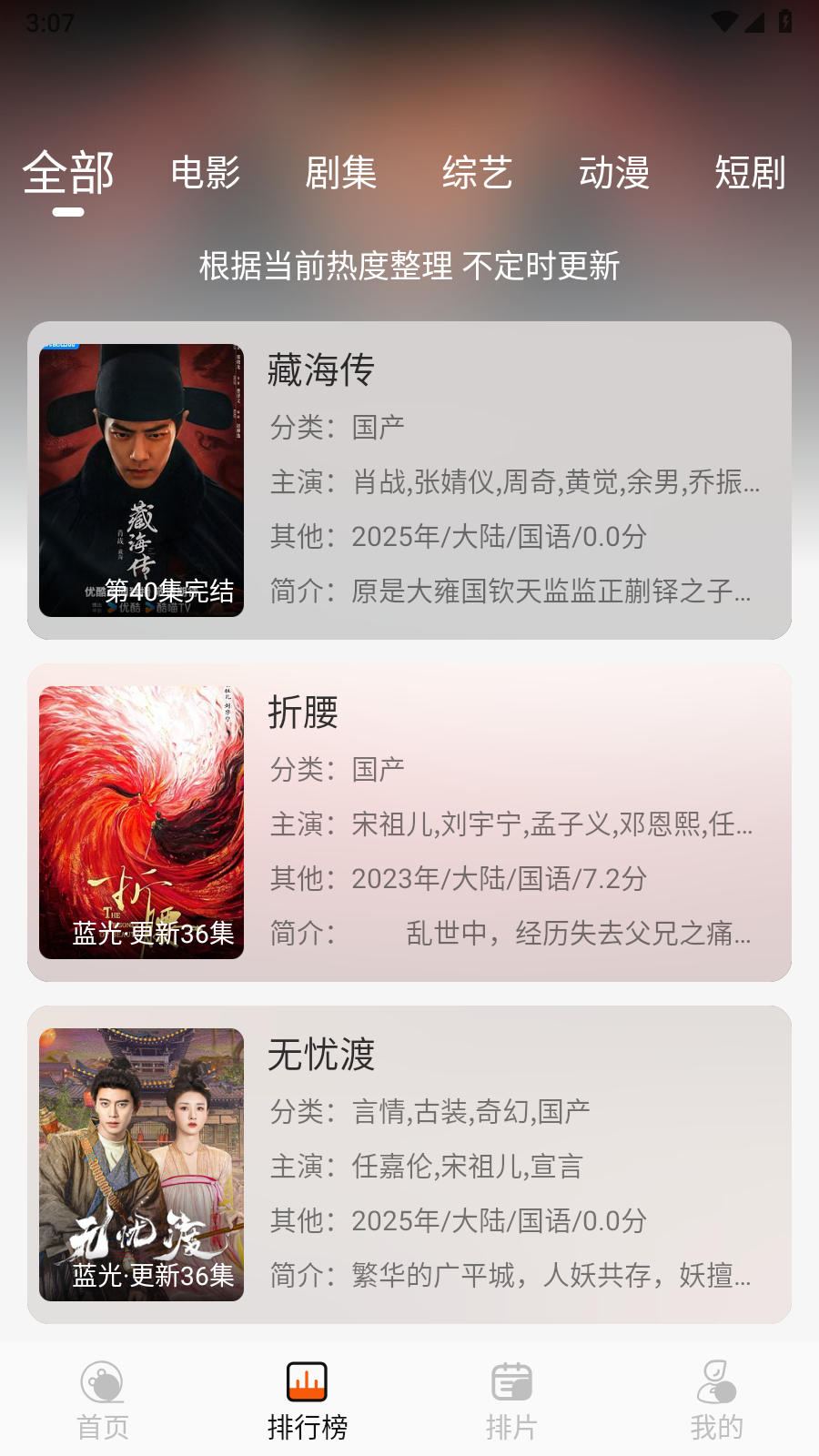Open the 综艺 ranking tab
819x1456 pixels.
[478, 173]
